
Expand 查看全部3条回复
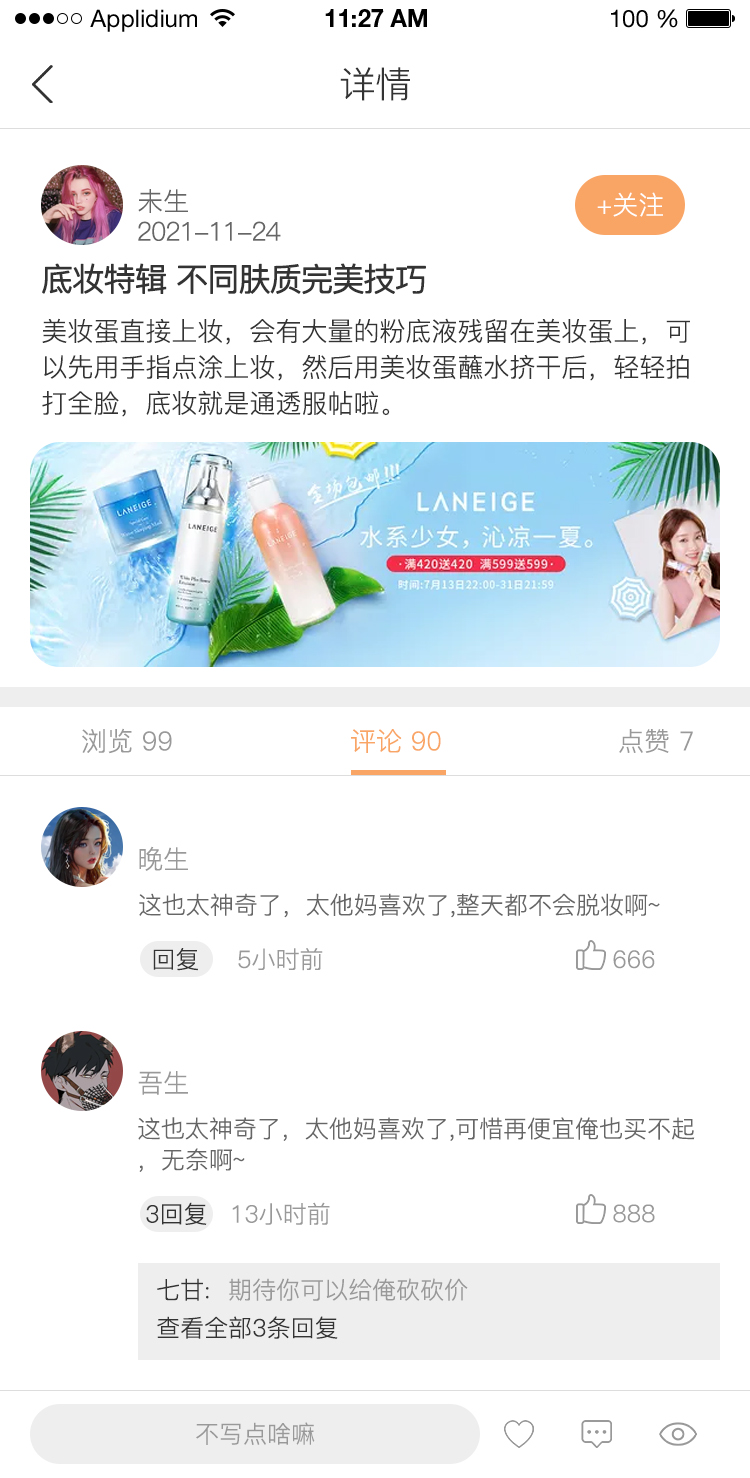coord(248,1328)
